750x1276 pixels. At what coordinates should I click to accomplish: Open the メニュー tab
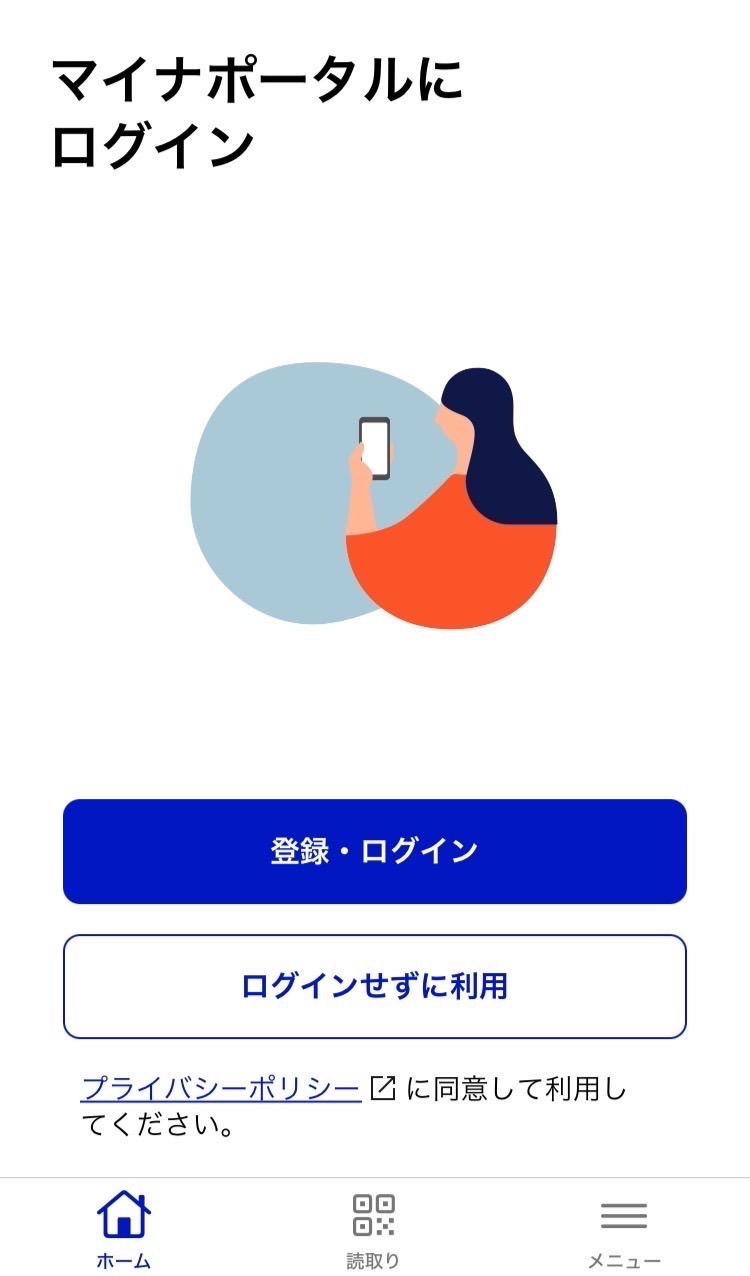click(x=624, y=1228)
